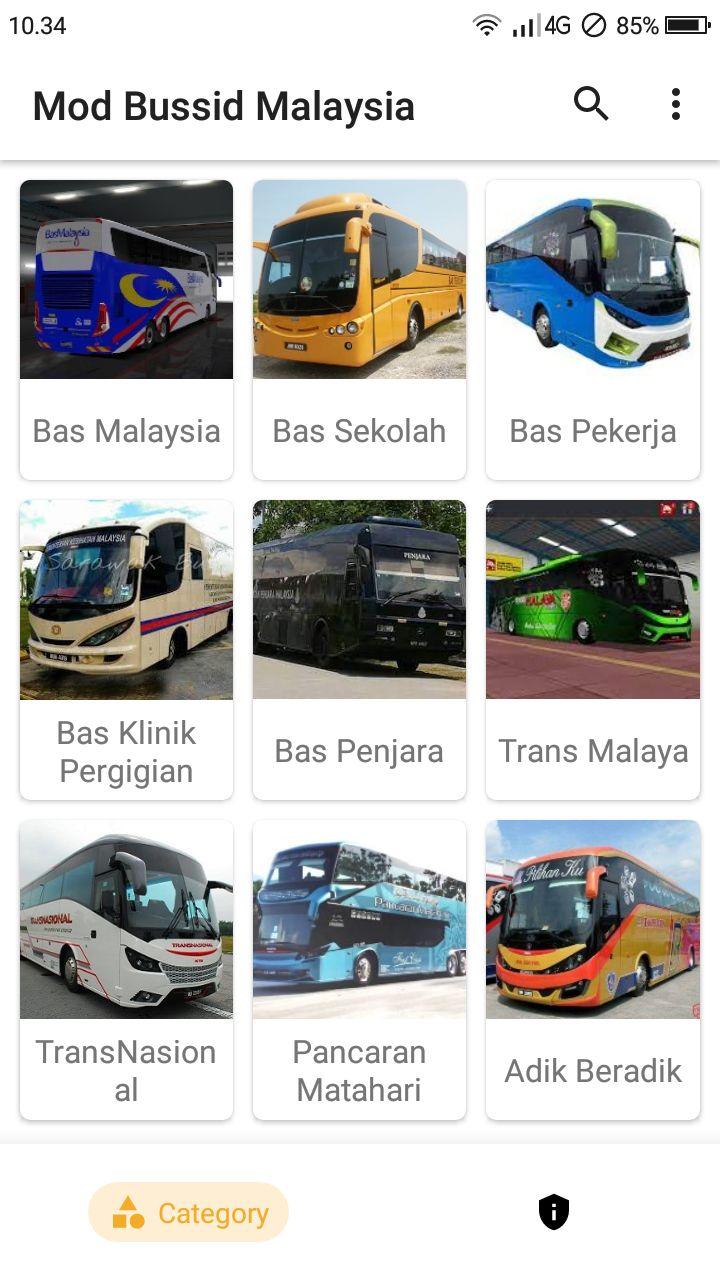The height and width of the screenshot is (1280, 720).
Task: Open Bas Klinik Pergigian category
Action: [126, 650]
